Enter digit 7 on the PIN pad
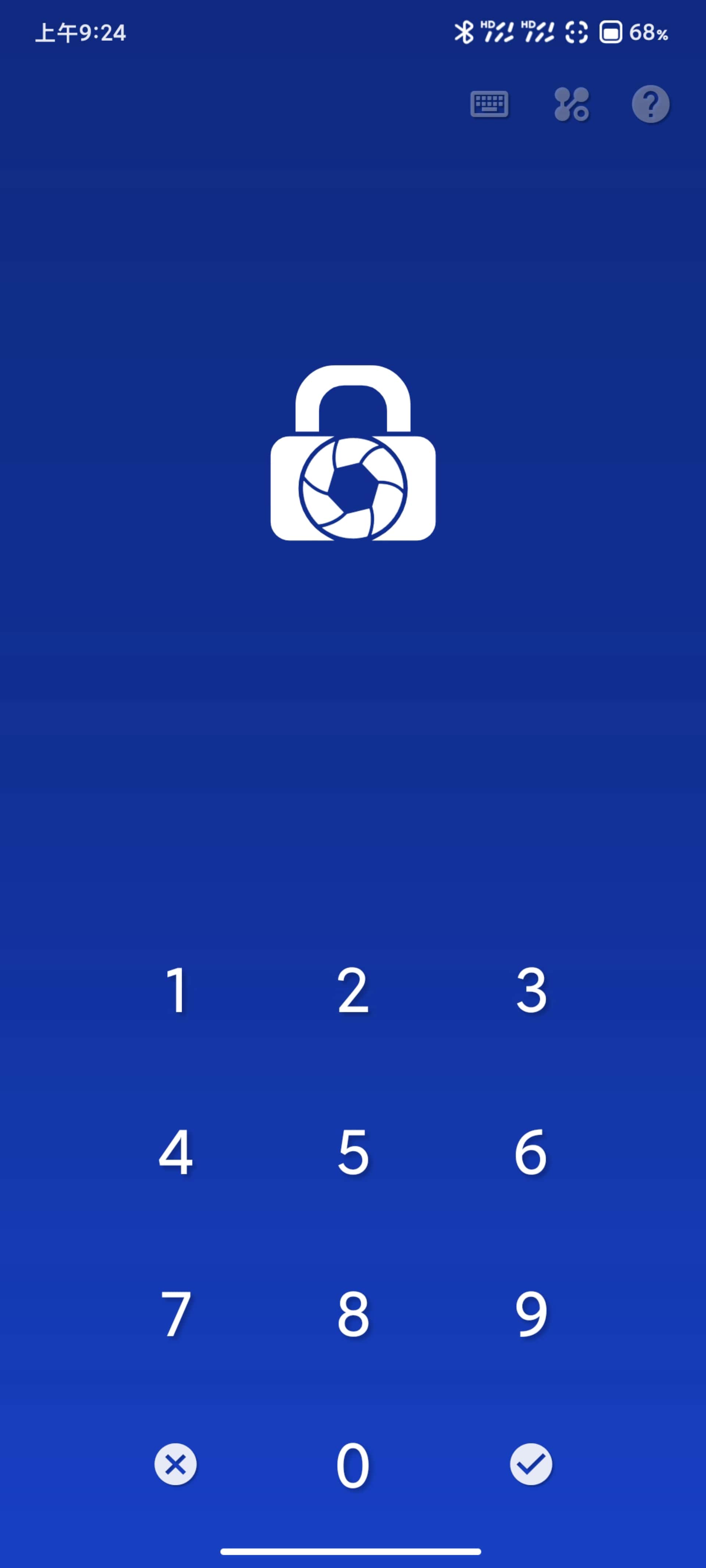 [176, 1314]
